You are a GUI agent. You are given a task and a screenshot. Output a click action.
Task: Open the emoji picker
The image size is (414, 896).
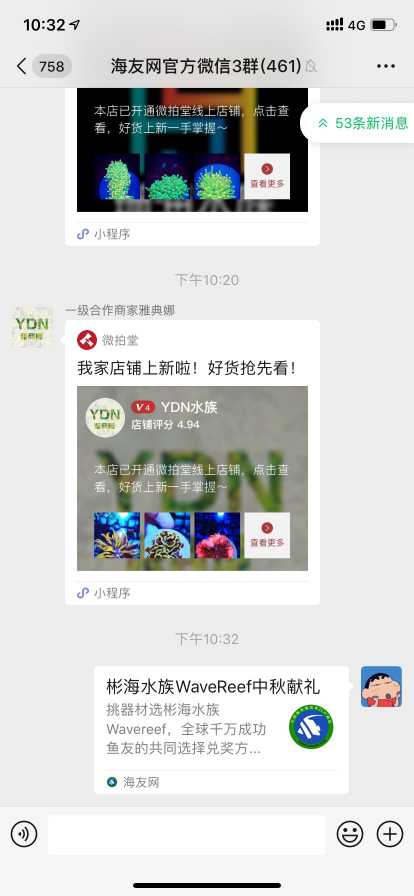pos(350,835)
